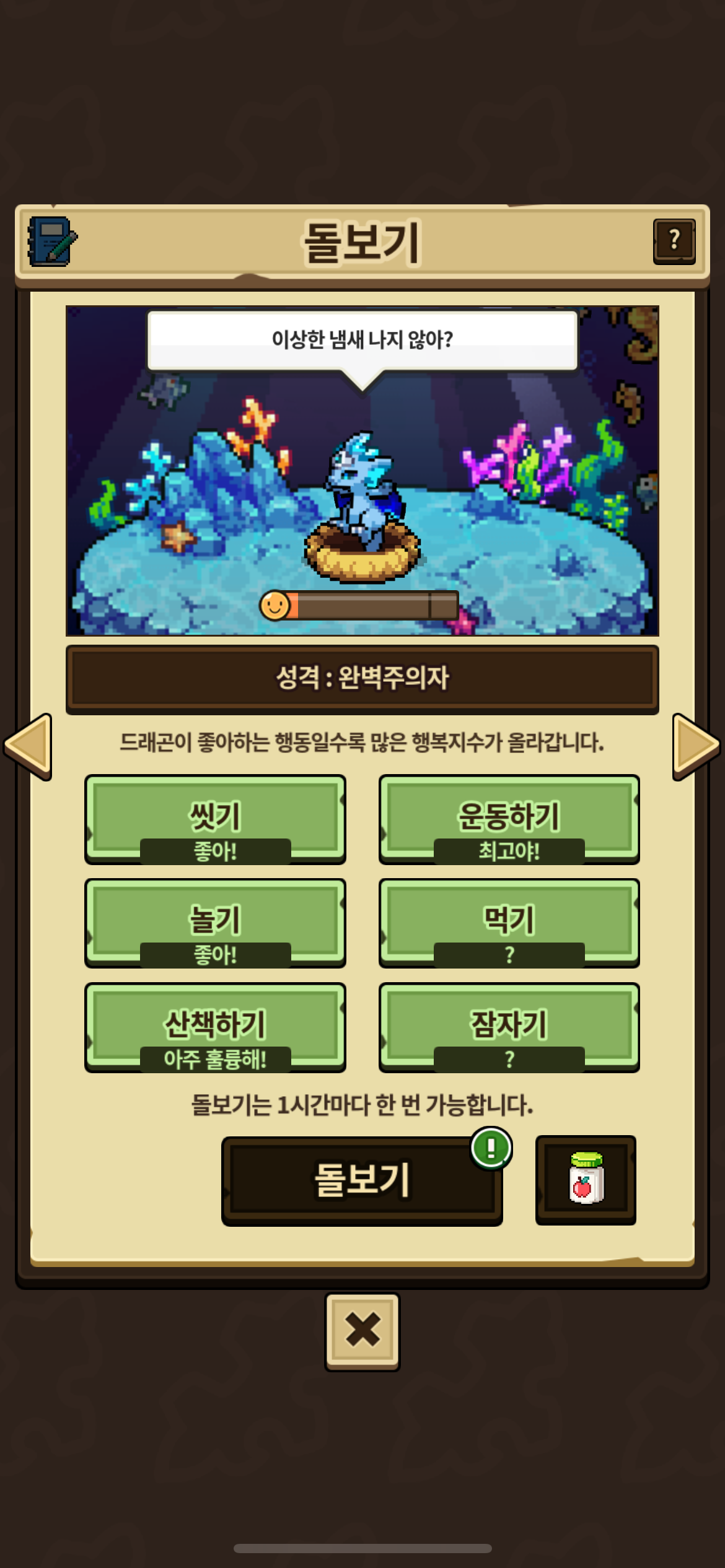This screenshot has height=1568, width=725.
Task: Use the apple jar item button
Action: [x=586, y=1179]
